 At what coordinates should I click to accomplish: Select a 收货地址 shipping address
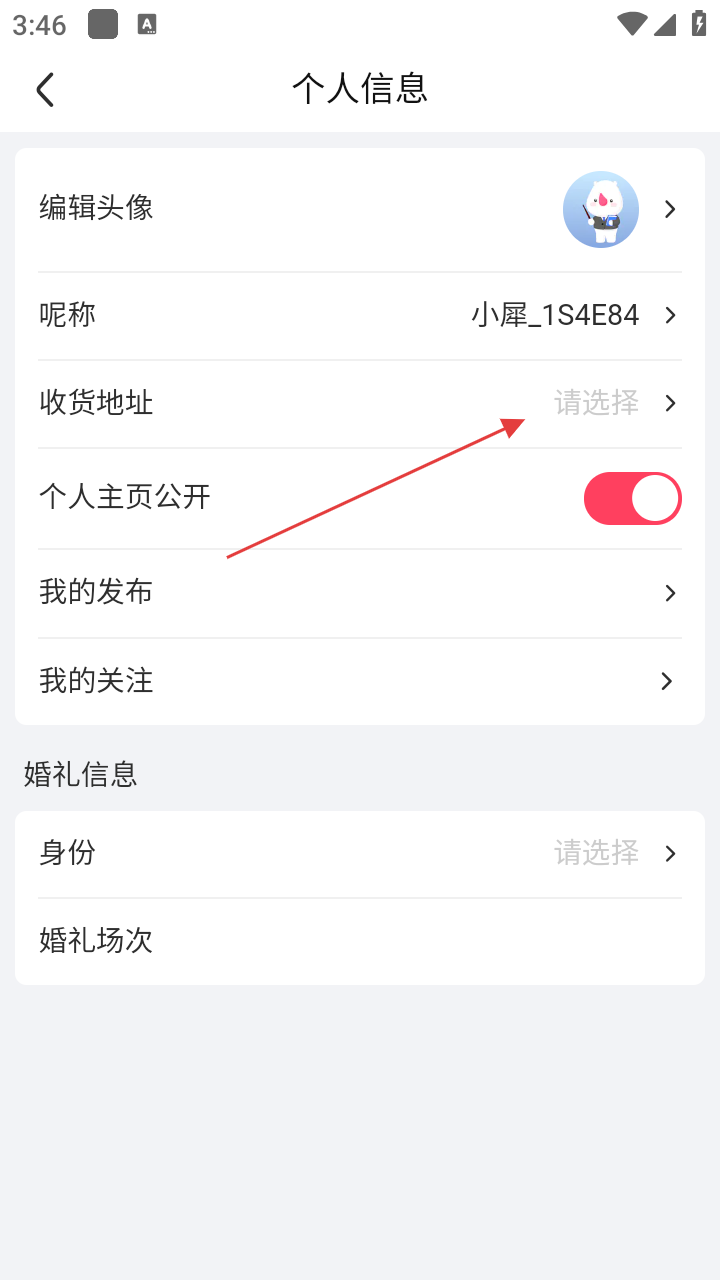360,403
